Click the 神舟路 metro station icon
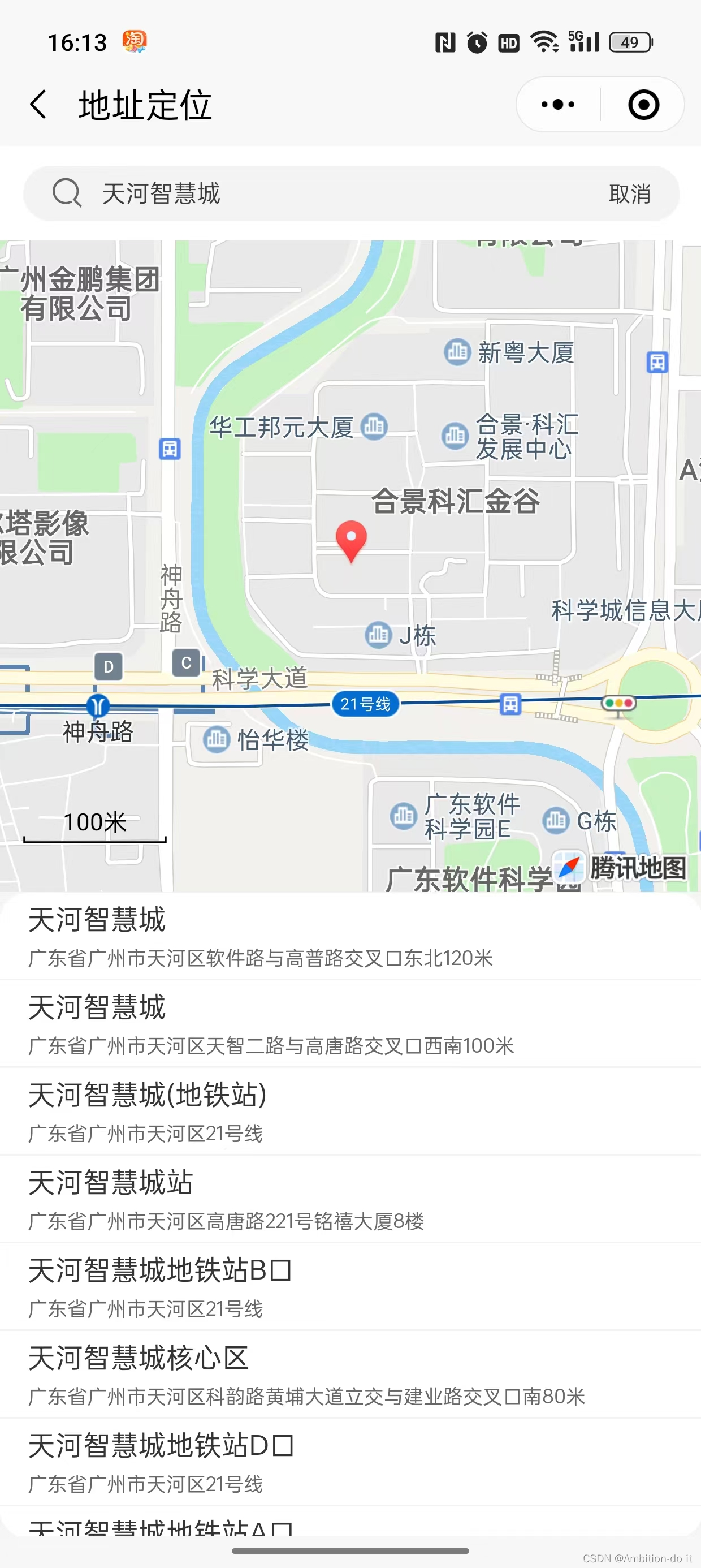Screen dimensions: 701x1568 [97, 706]
